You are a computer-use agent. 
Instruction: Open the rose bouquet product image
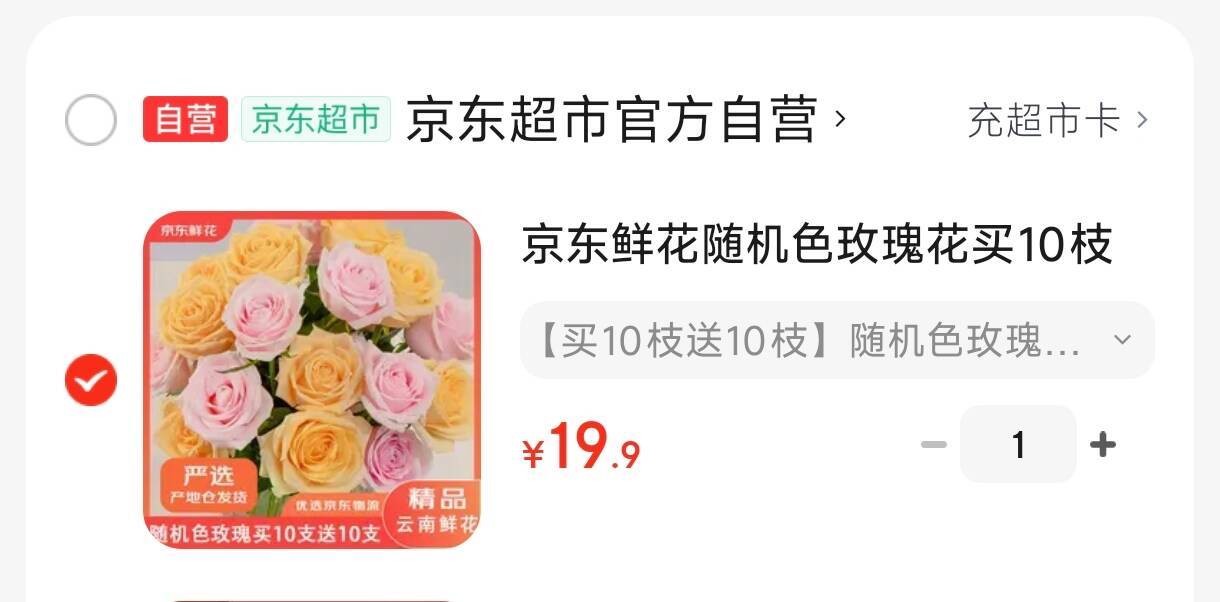tap(313, 380)
